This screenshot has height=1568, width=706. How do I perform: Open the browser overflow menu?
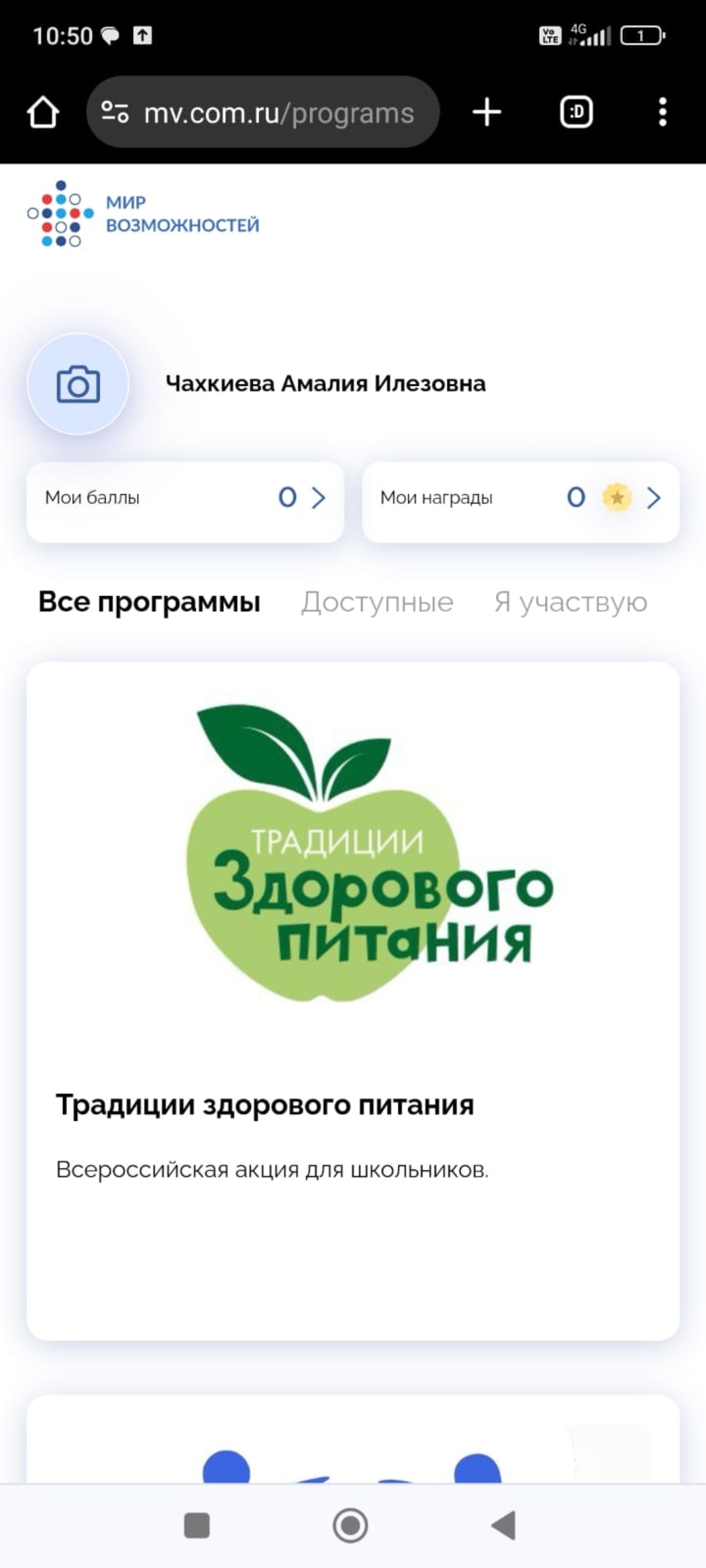coord(662,112)
